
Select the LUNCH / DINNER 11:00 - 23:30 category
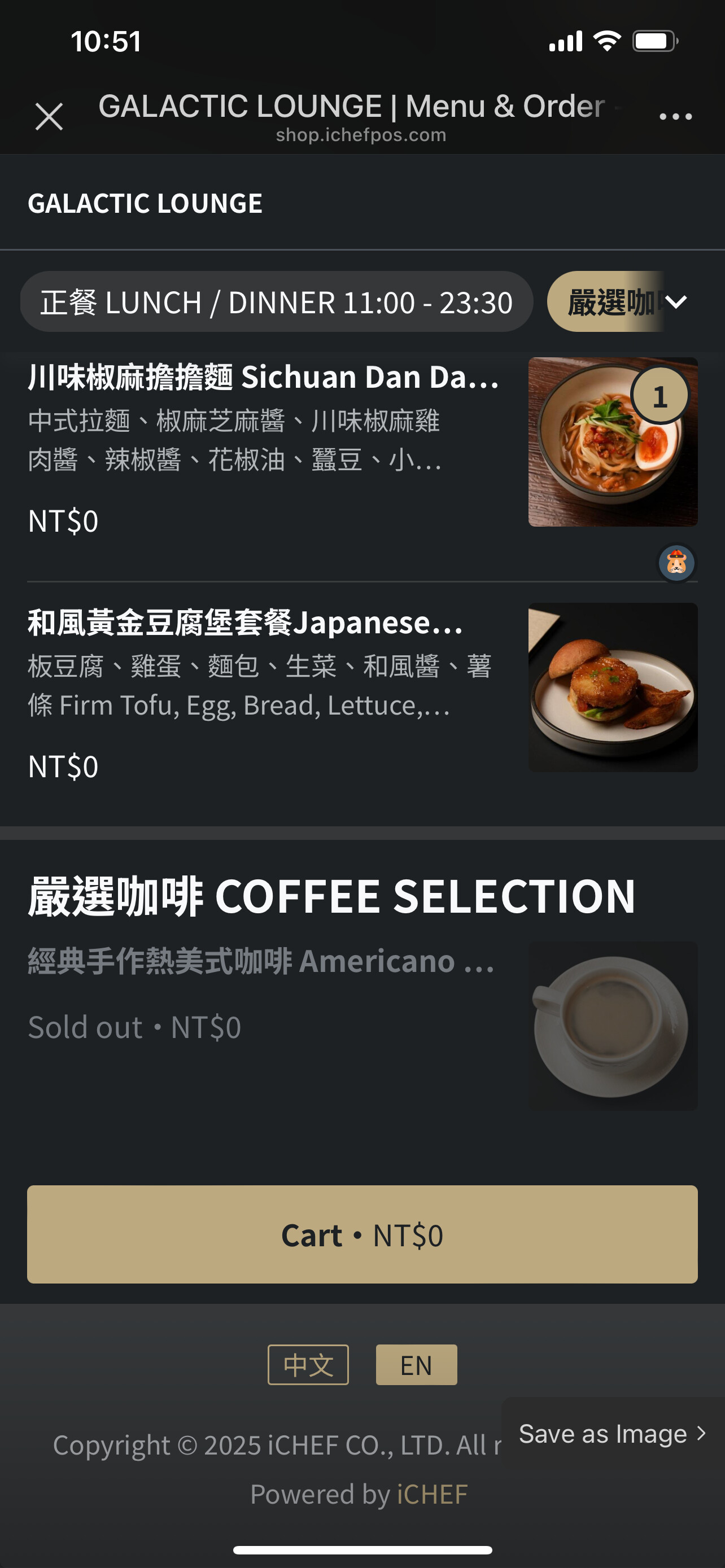point(276,302)
